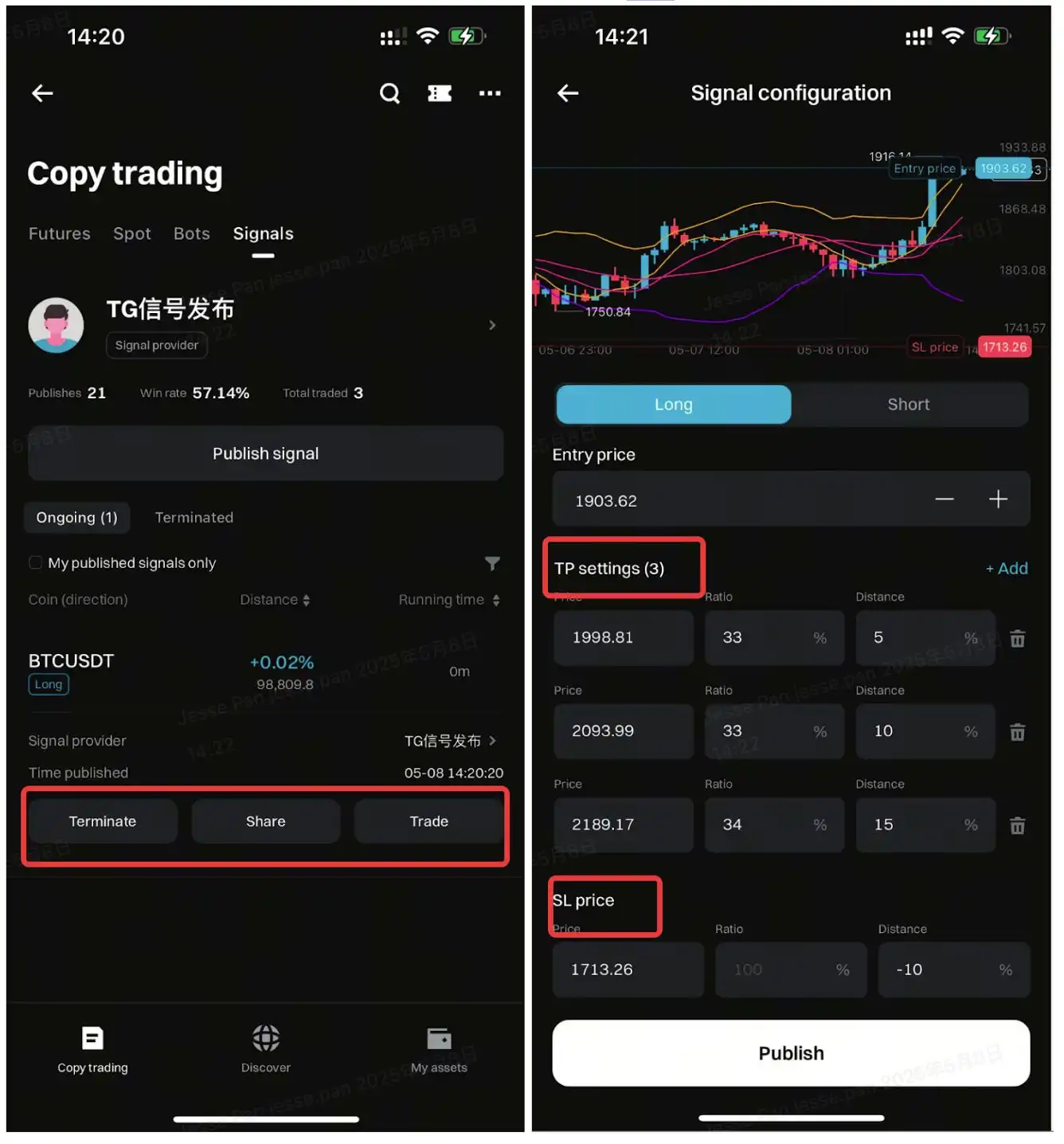Tap Trade on BTCUSDT signal
Viewport: 1064px width, 1144px height.
[428, 821]
